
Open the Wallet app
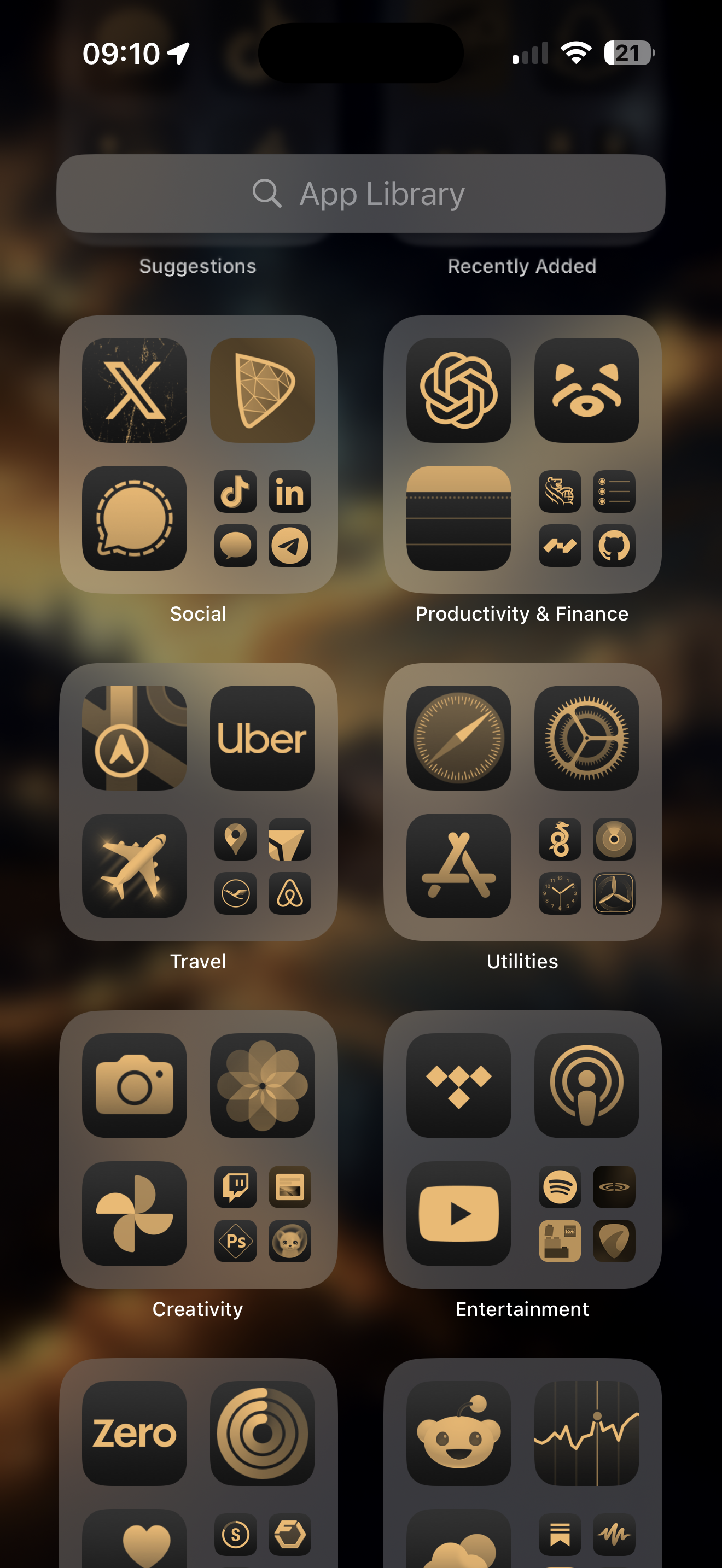458,518
